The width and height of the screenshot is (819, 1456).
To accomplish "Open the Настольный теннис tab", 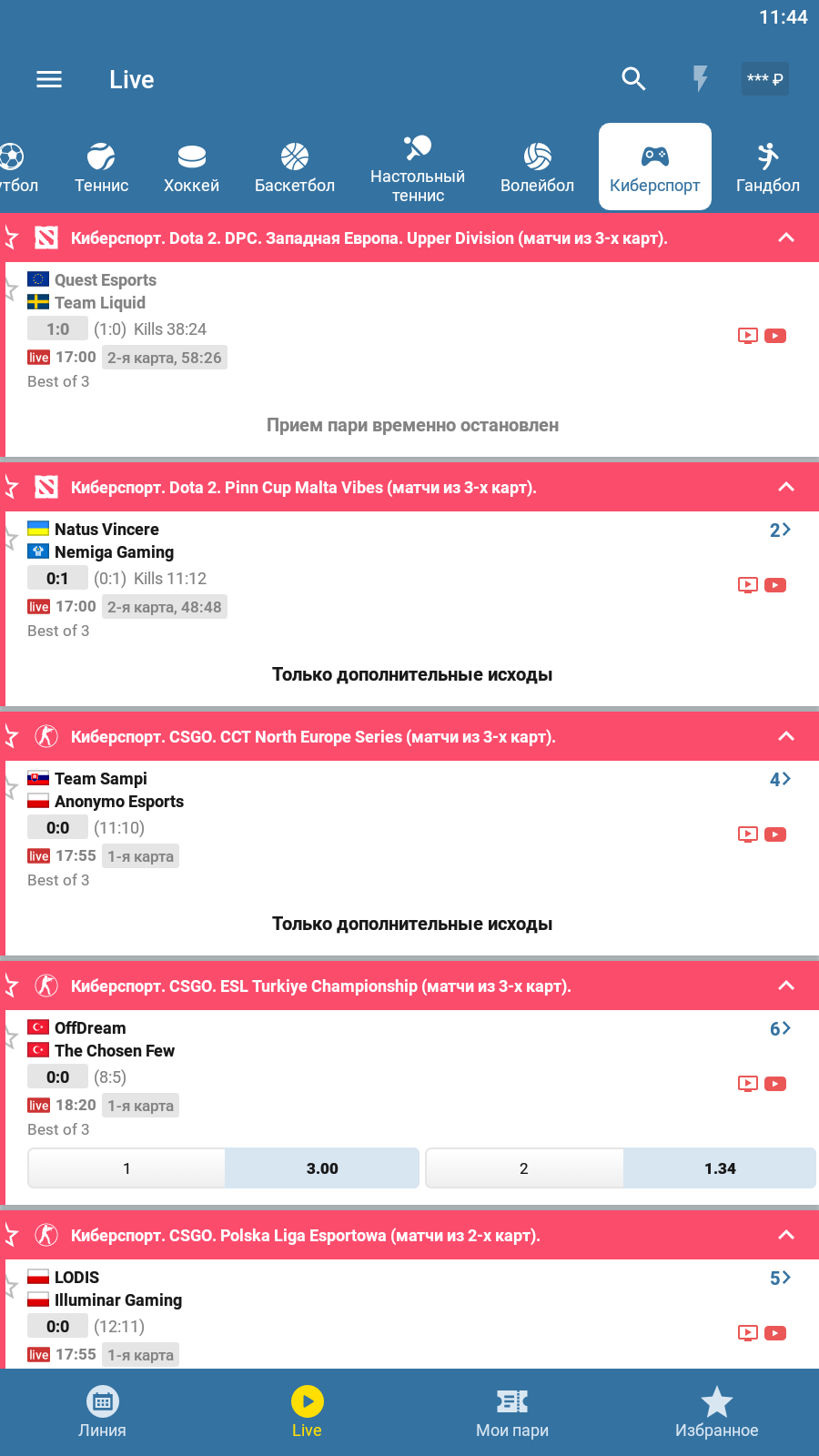I will 418,167.
